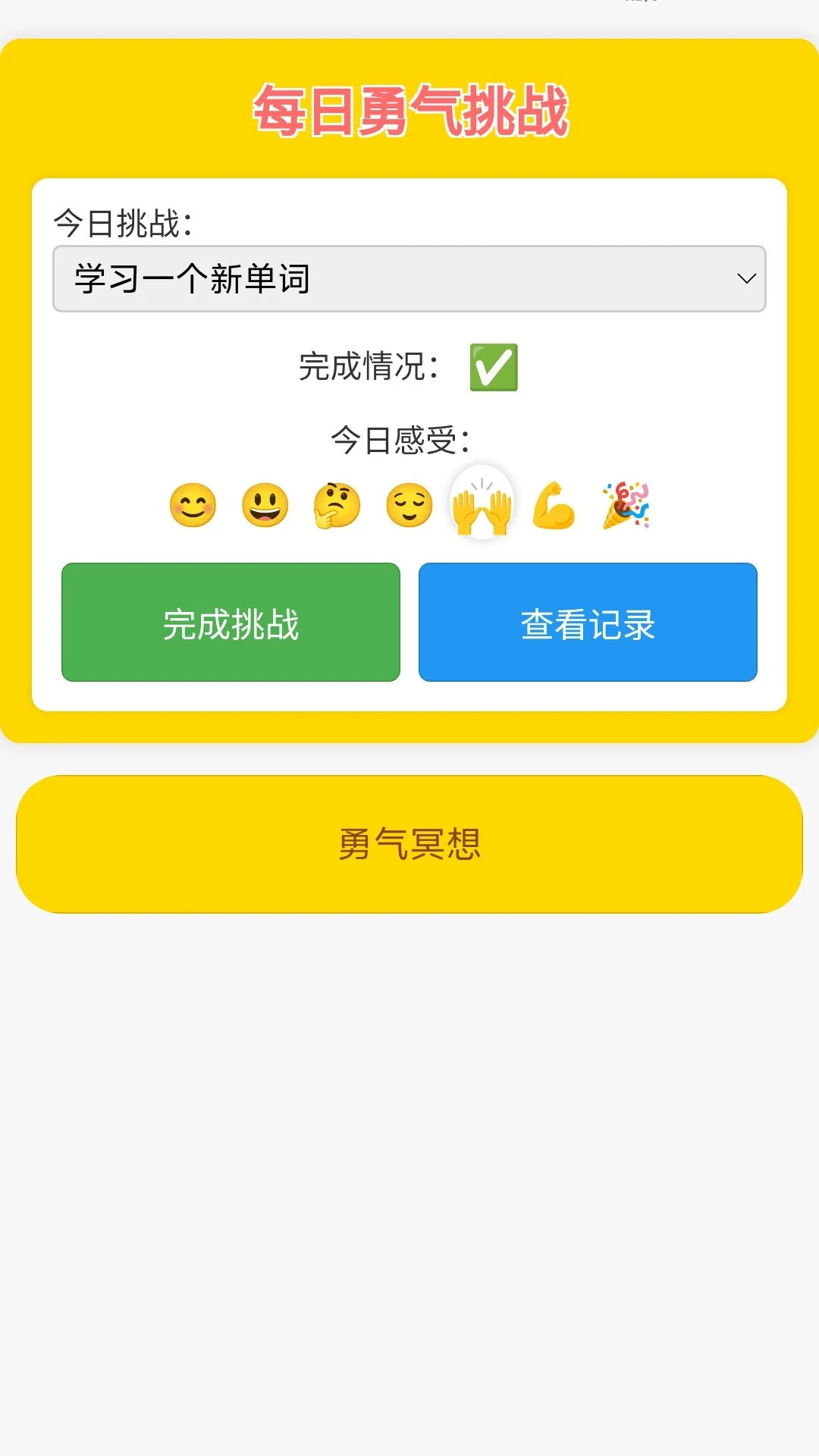The width and height of the screenshot is (819, 1456).
Task: Click the dropdown chevron next to the challenge
Action: (745, 278)
